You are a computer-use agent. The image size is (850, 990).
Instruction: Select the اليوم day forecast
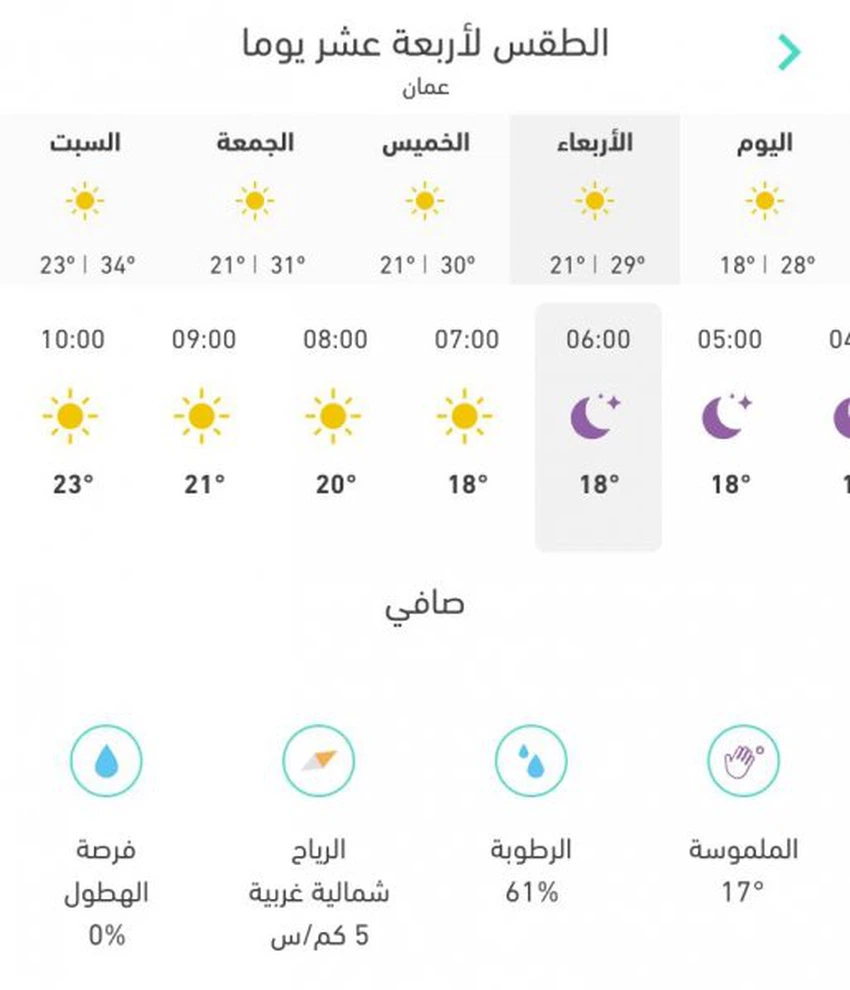(x=765, y=200)
